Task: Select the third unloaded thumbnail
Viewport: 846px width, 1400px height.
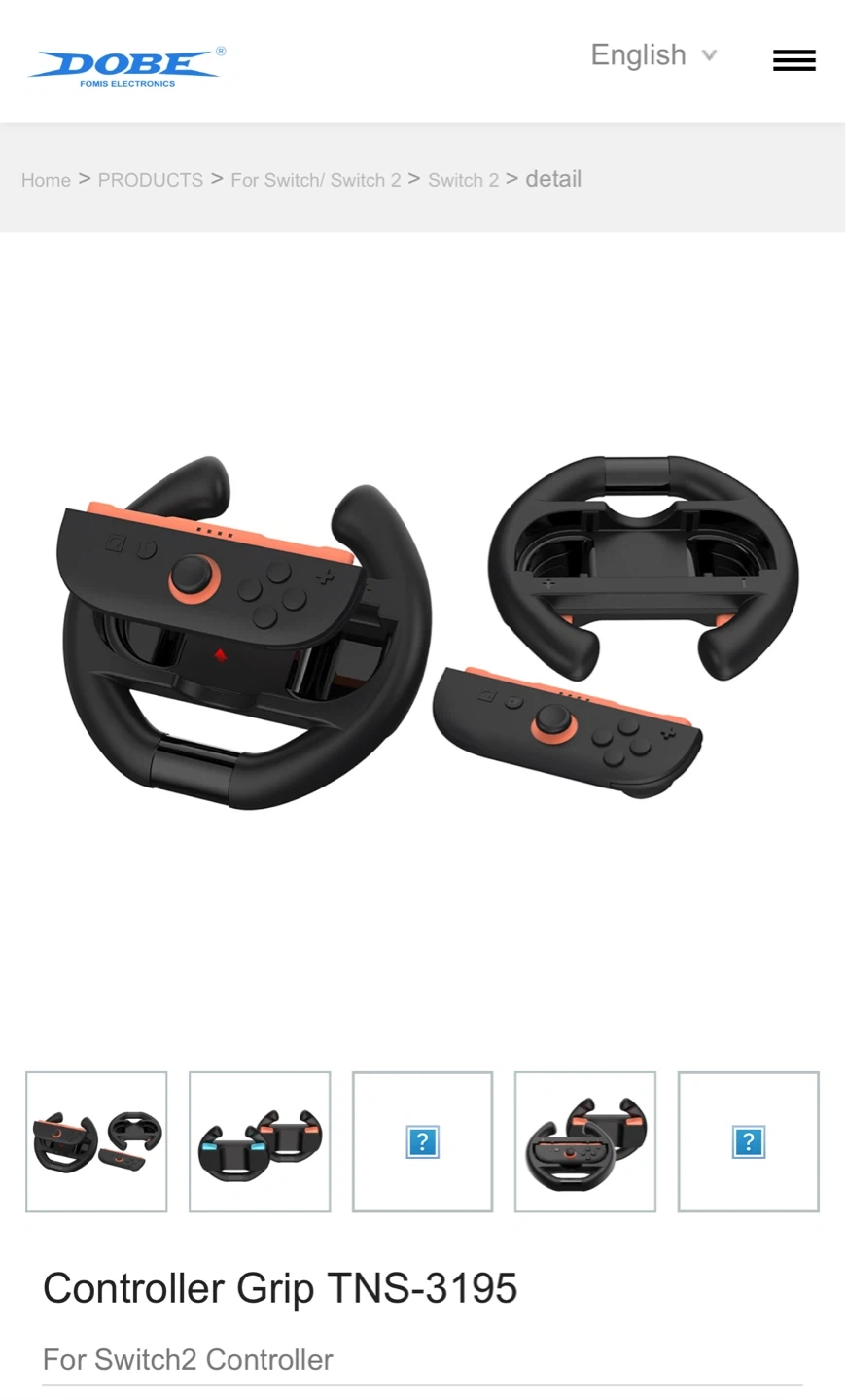Action: 422,1141
